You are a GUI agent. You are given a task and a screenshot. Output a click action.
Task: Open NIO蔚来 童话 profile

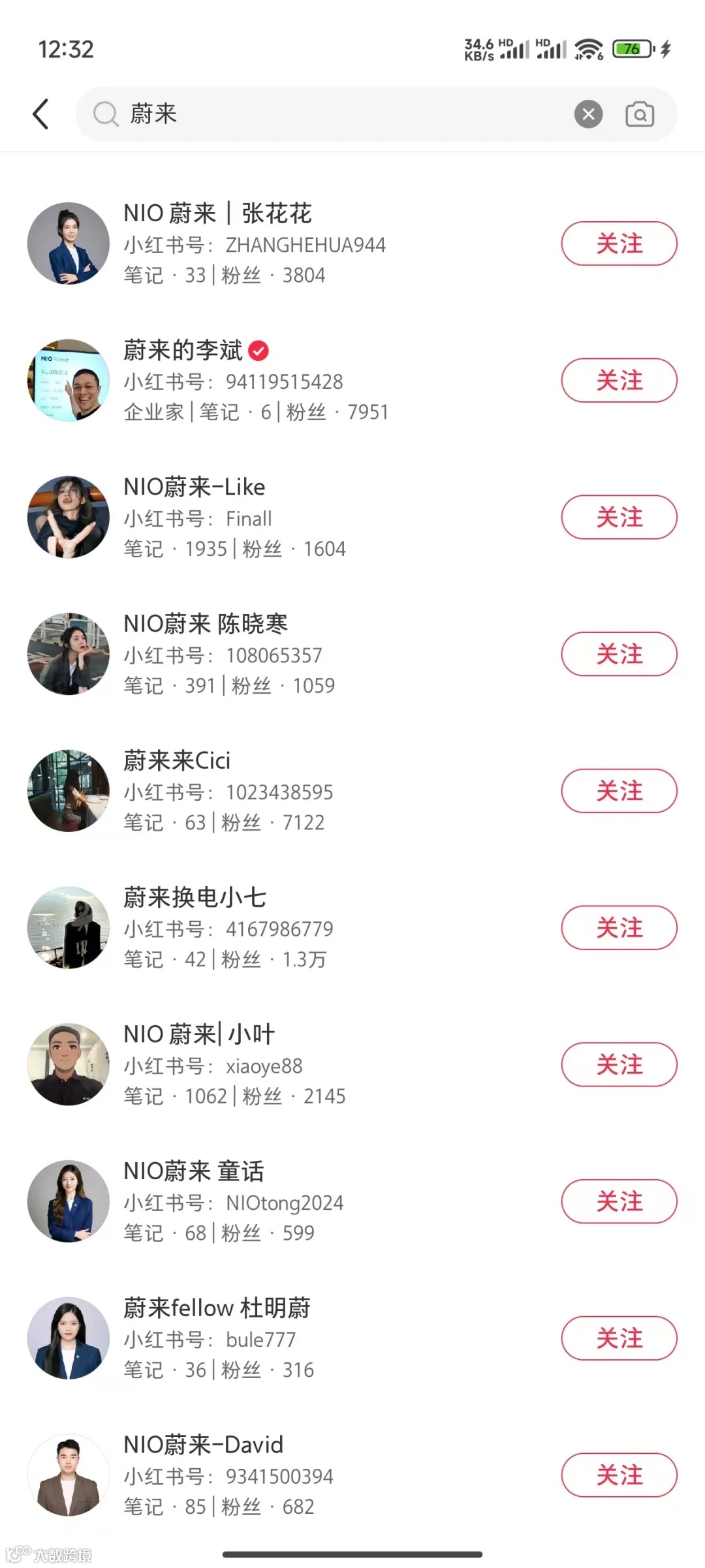click(x=194, y=1171)
